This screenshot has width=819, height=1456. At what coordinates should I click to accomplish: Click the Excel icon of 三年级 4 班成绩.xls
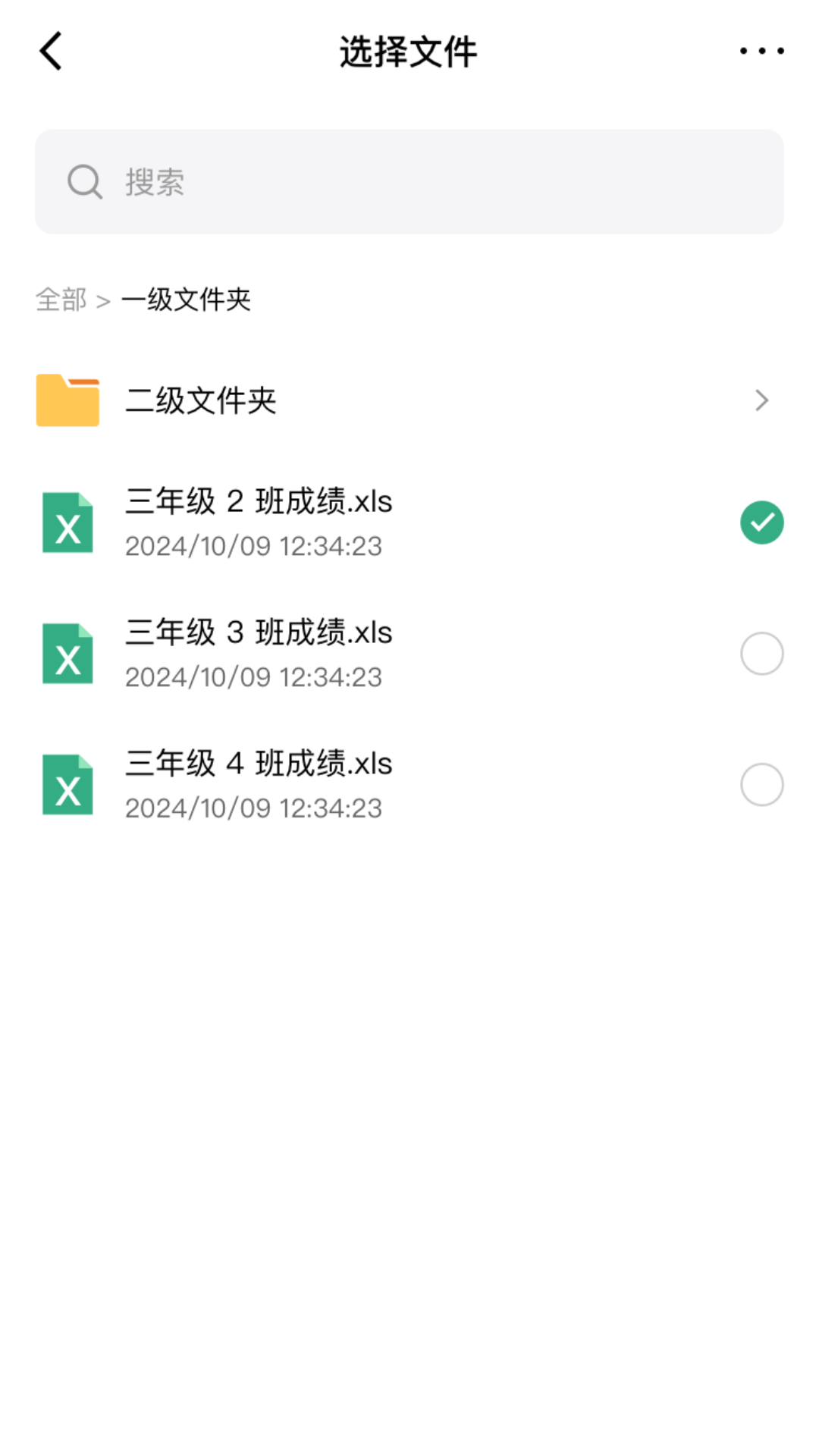point(67,784)
